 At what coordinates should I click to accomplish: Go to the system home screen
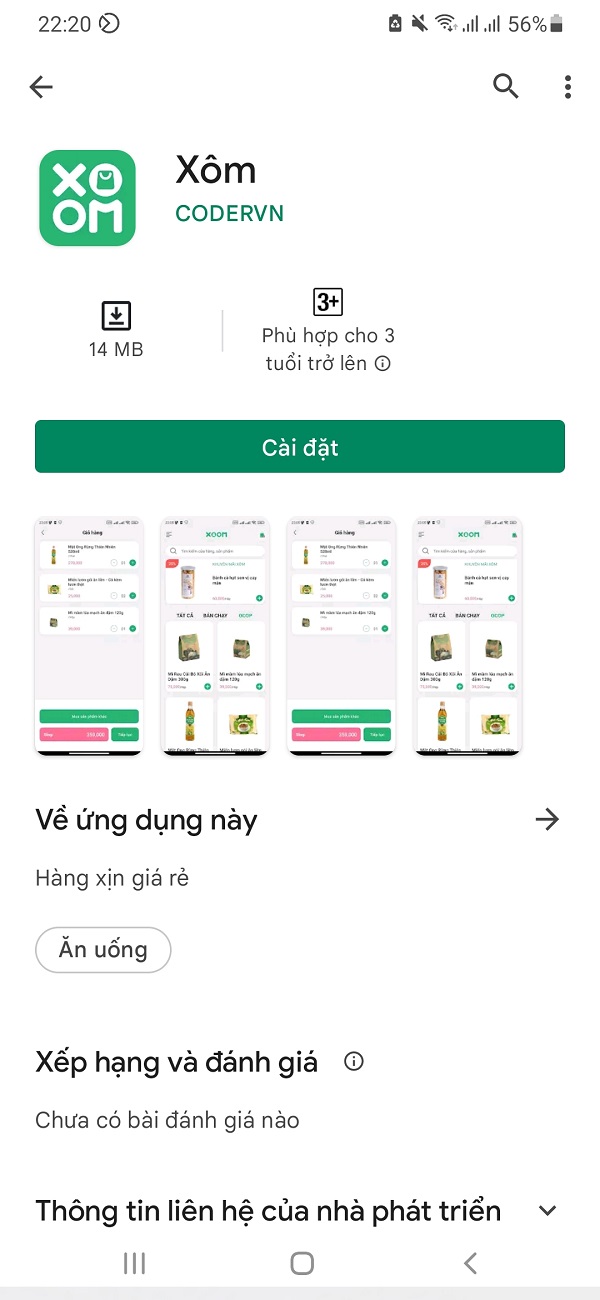[301, 1263]
